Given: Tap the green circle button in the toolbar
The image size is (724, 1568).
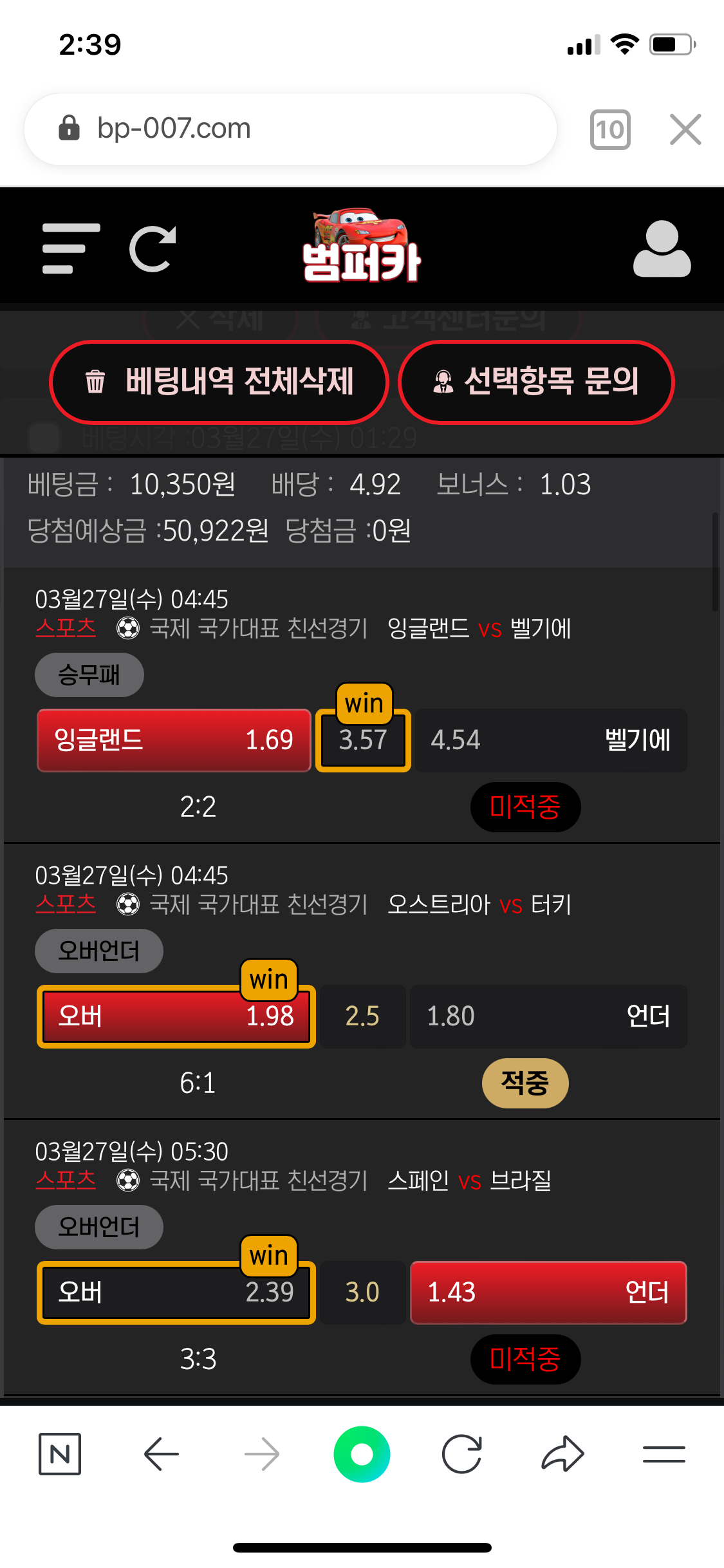Looking at the screenshot, I should [x=362, y=1454].
